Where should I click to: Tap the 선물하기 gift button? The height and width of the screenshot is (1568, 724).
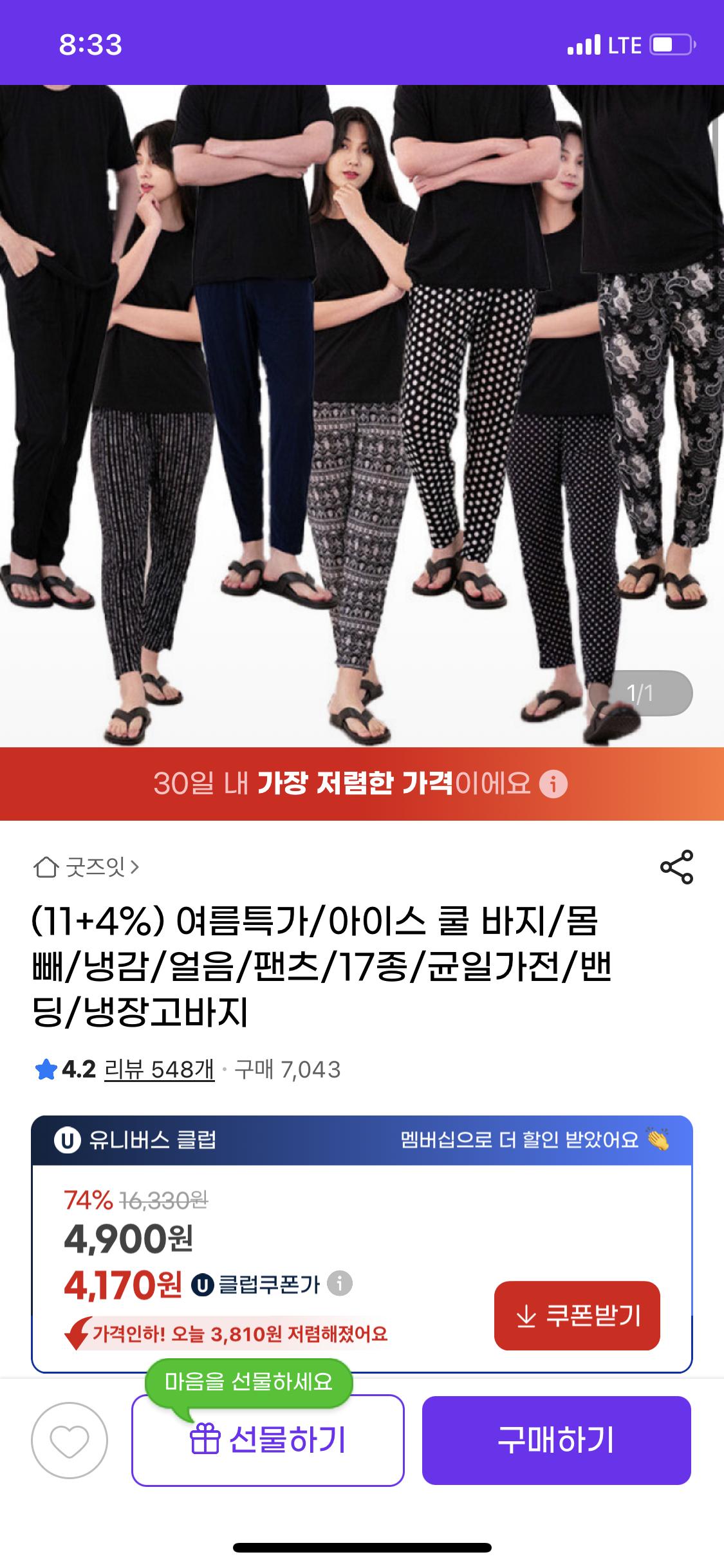point(268,1440)
